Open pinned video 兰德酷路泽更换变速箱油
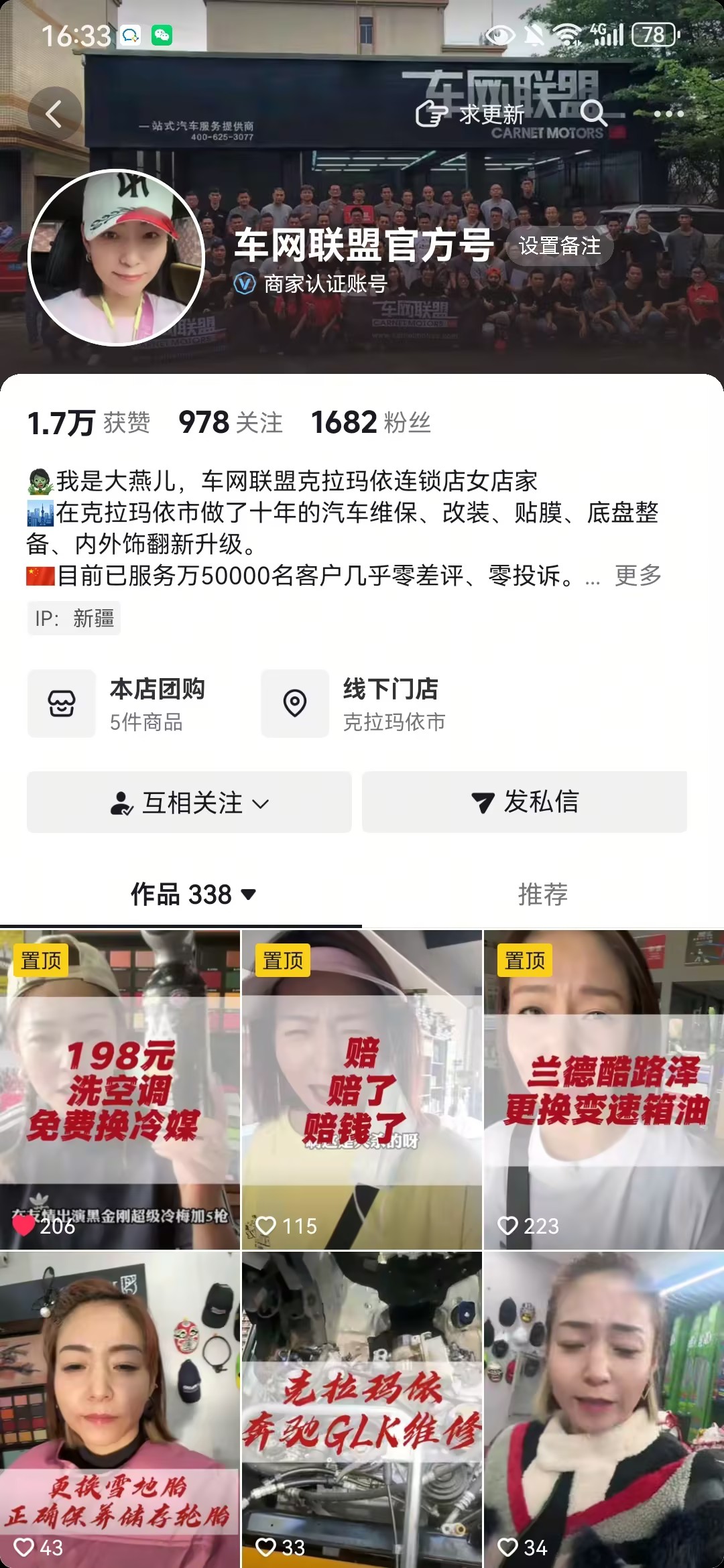Image resolution: width=724 pixels, height=1568 pixels. coord(603,1089)
